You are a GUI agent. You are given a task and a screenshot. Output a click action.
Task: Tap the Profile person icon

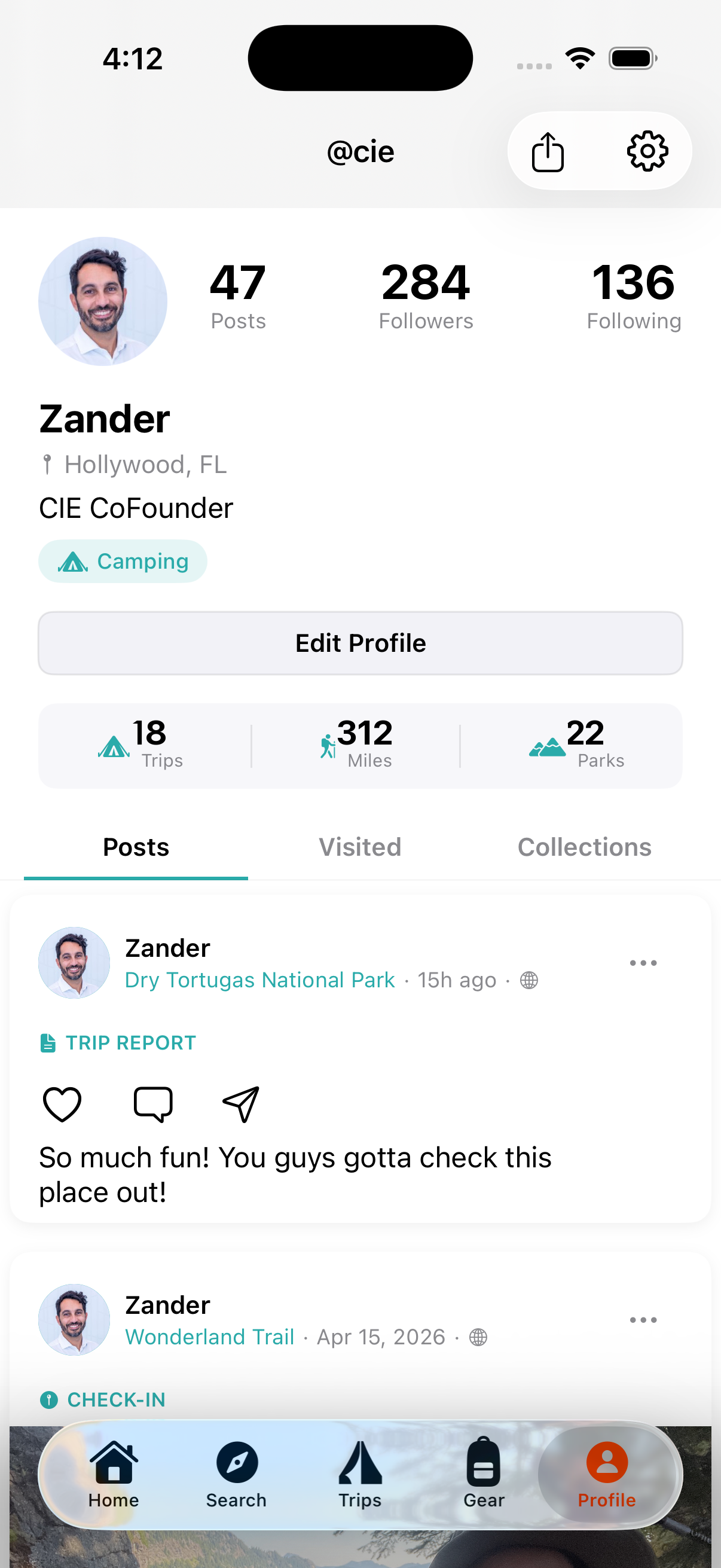pos(606,1474)
